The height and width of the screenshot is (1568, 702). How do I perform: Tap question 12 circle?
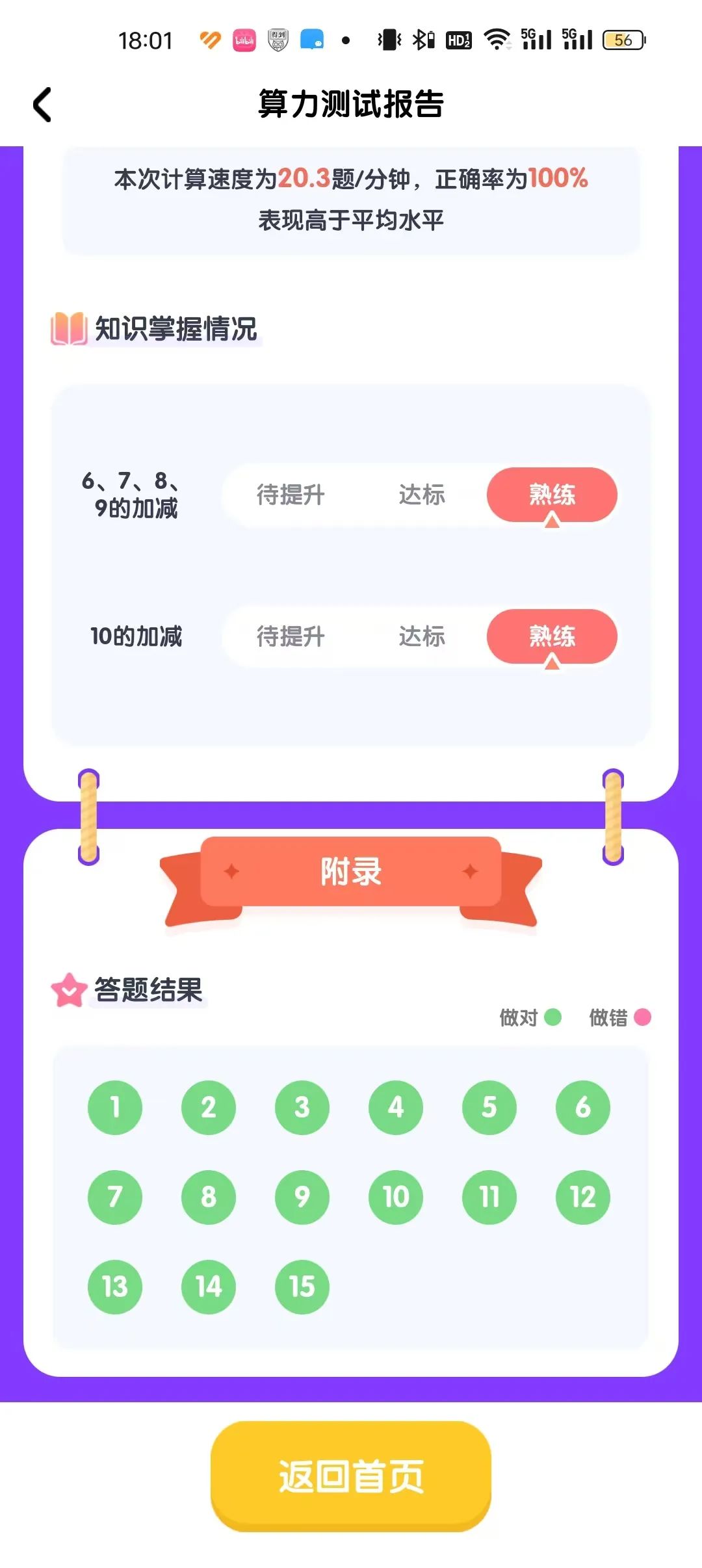tap(583, 1197)
